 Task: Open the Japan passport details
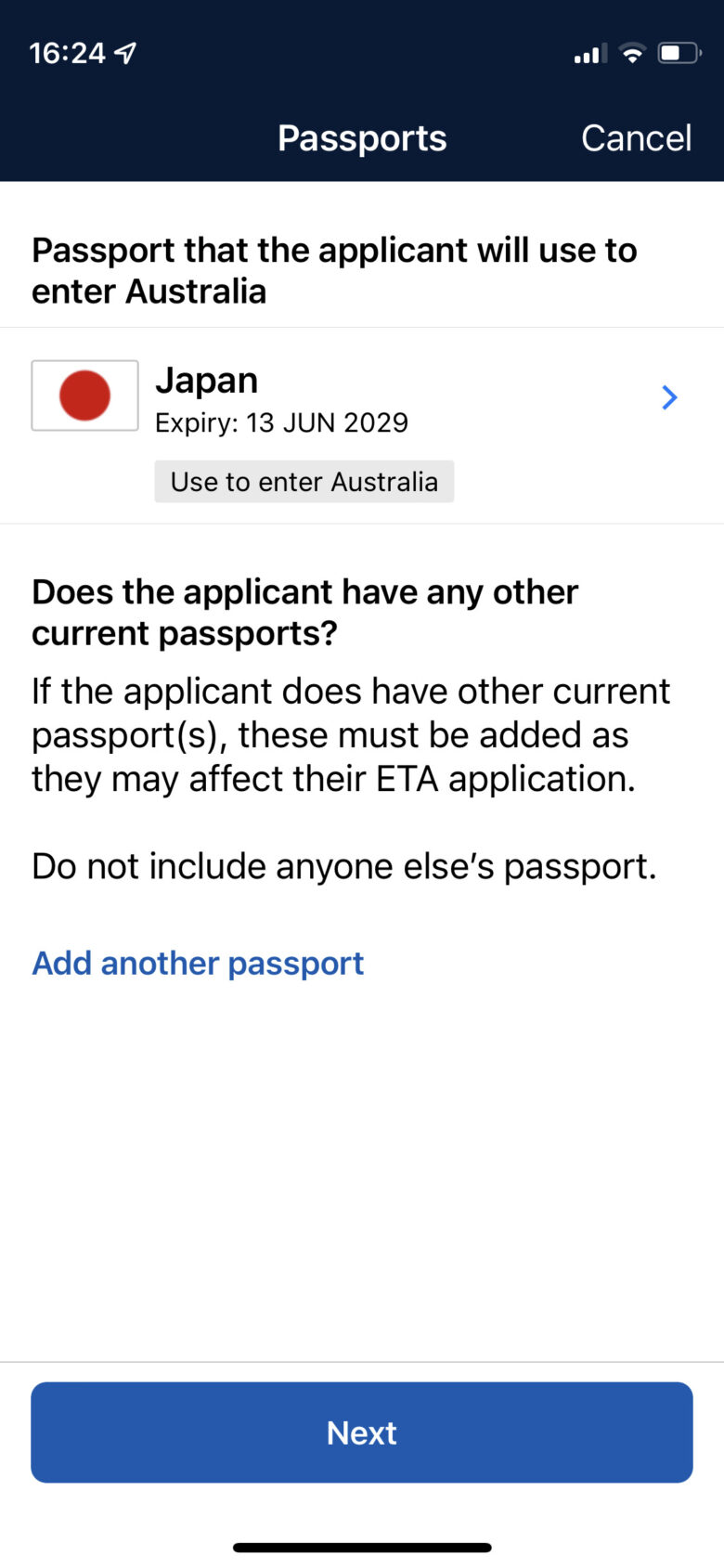362,425
